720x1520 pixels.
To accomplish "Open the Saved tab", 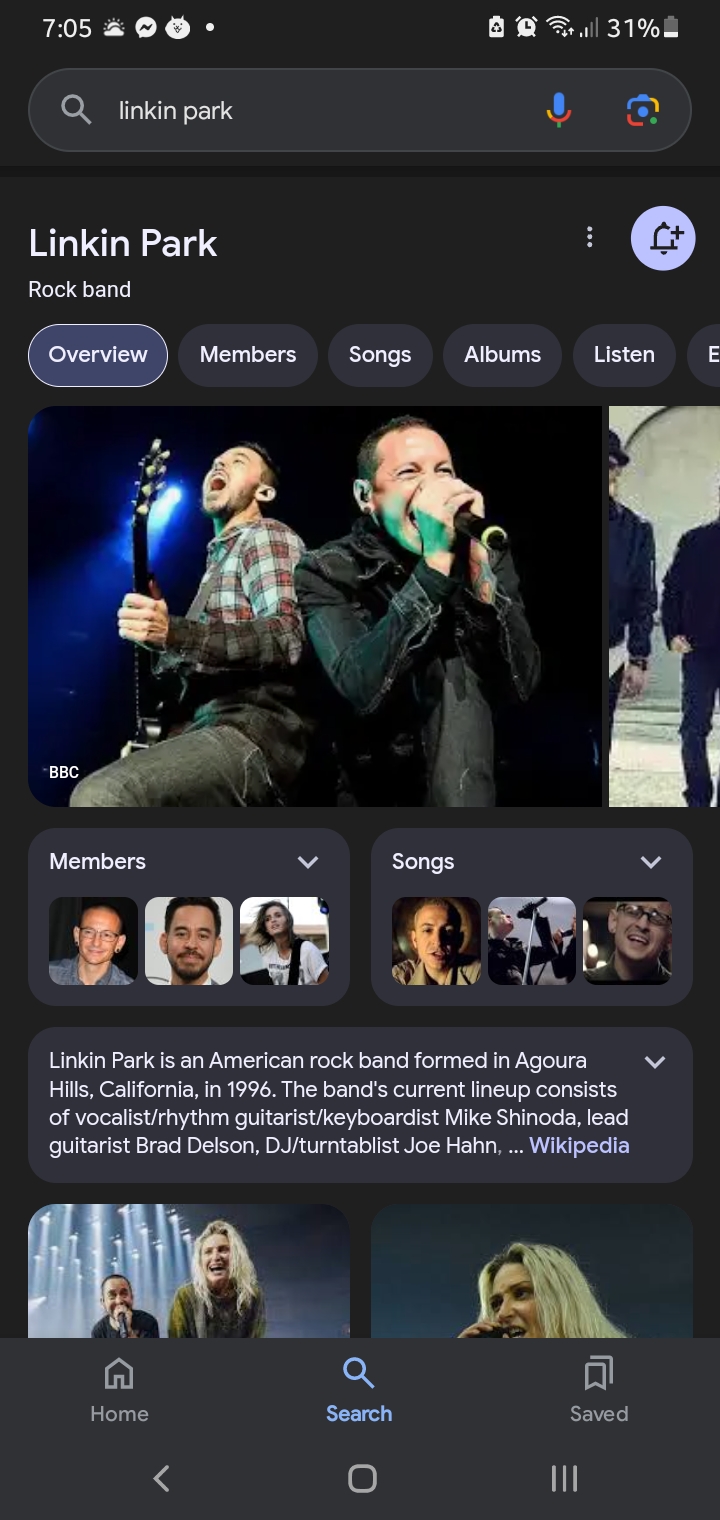I will pos(599,1389).
